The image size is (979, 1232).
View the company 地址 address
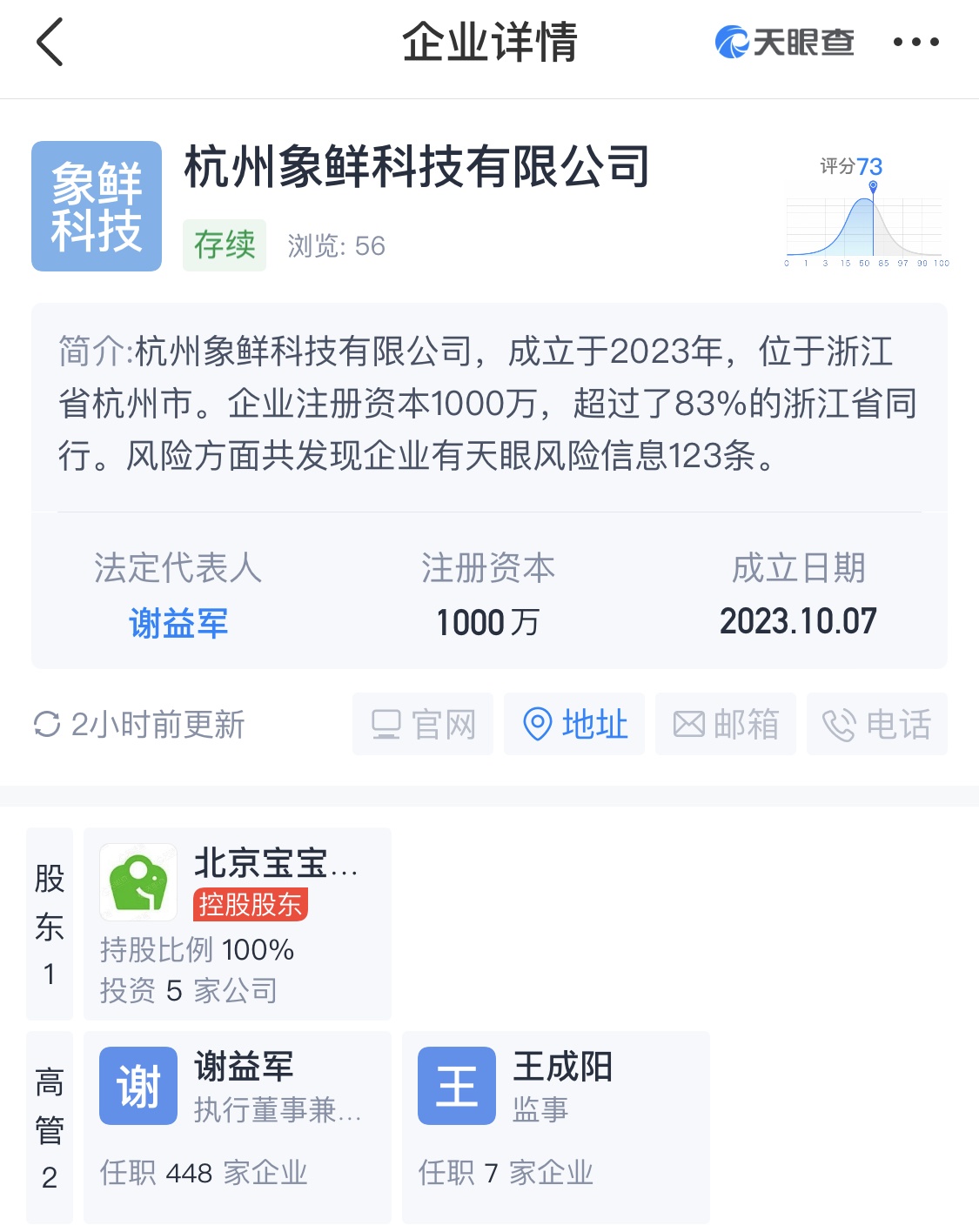click(x=574, y=724)
